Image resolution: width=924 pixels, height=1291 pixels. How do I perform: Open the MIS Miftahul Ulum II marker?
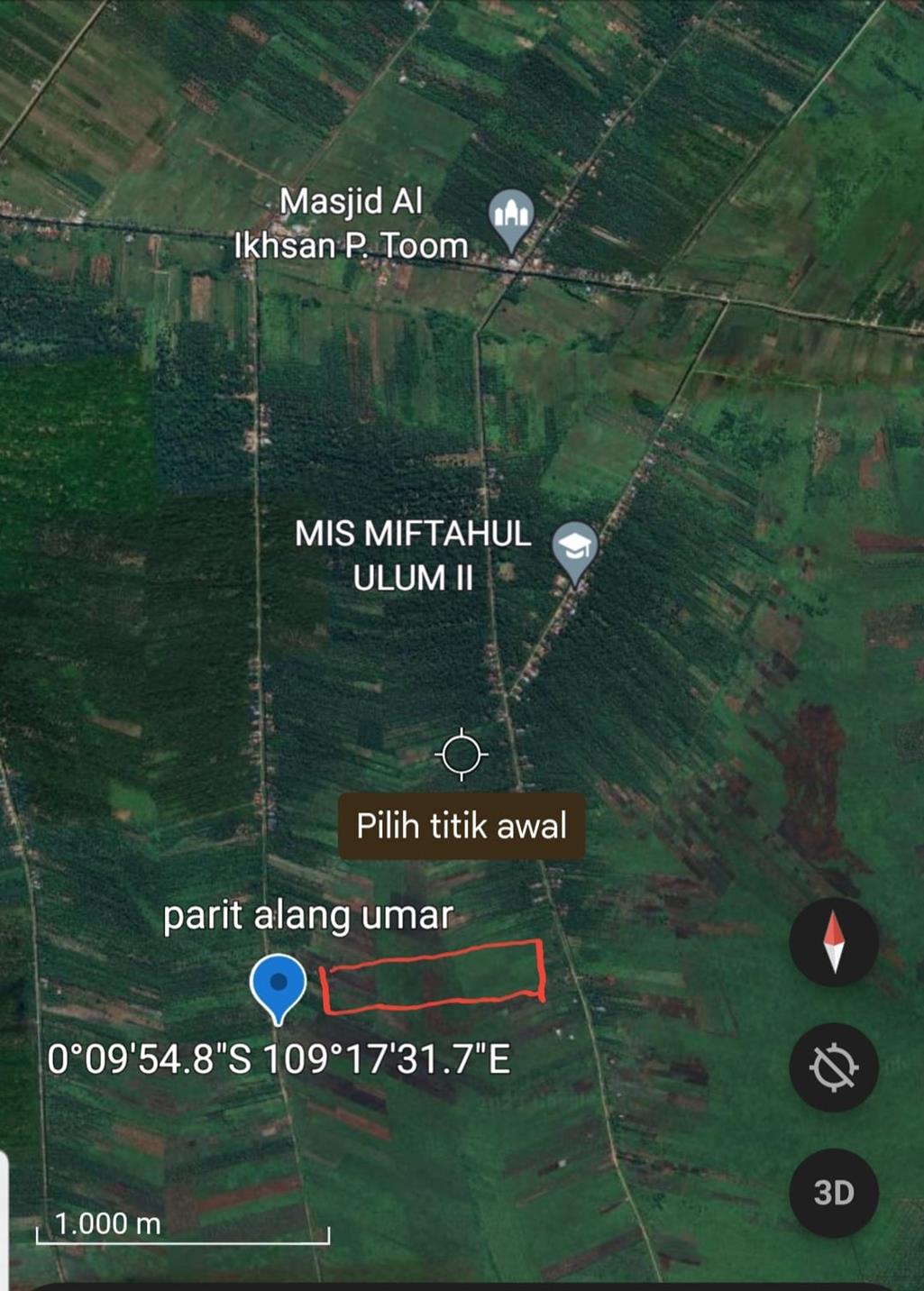click(574, 548)
